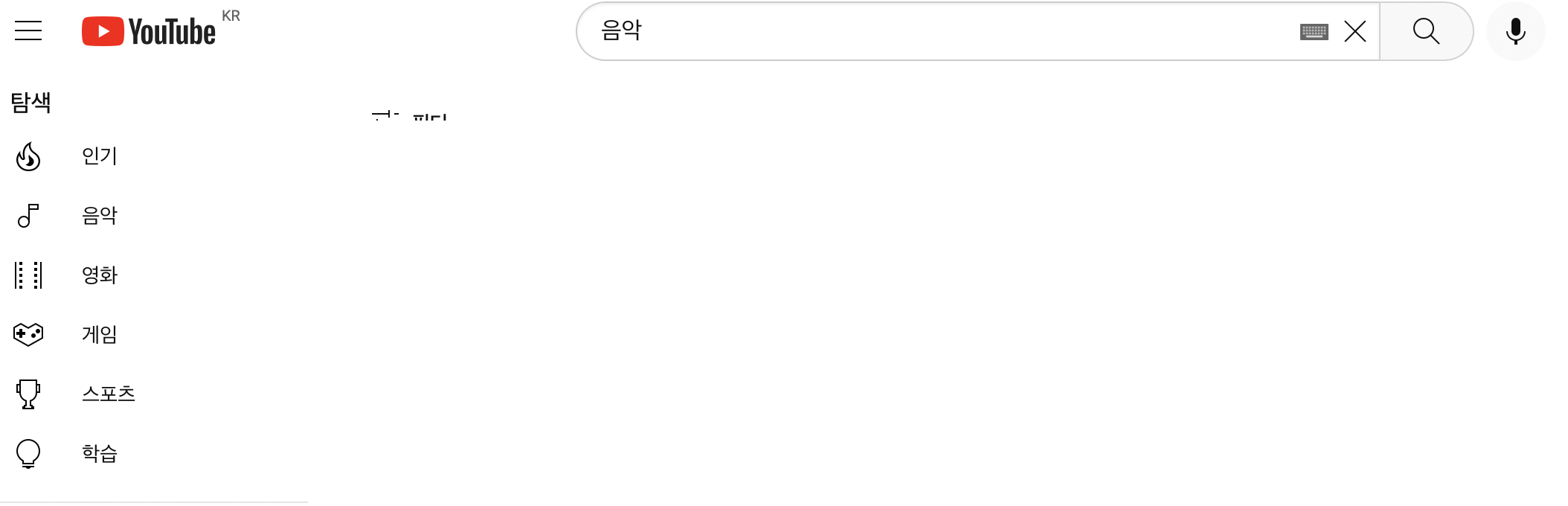Open 음악 in the sidebar
This screenshot has width=1568, height=506.
coord(99,216)
